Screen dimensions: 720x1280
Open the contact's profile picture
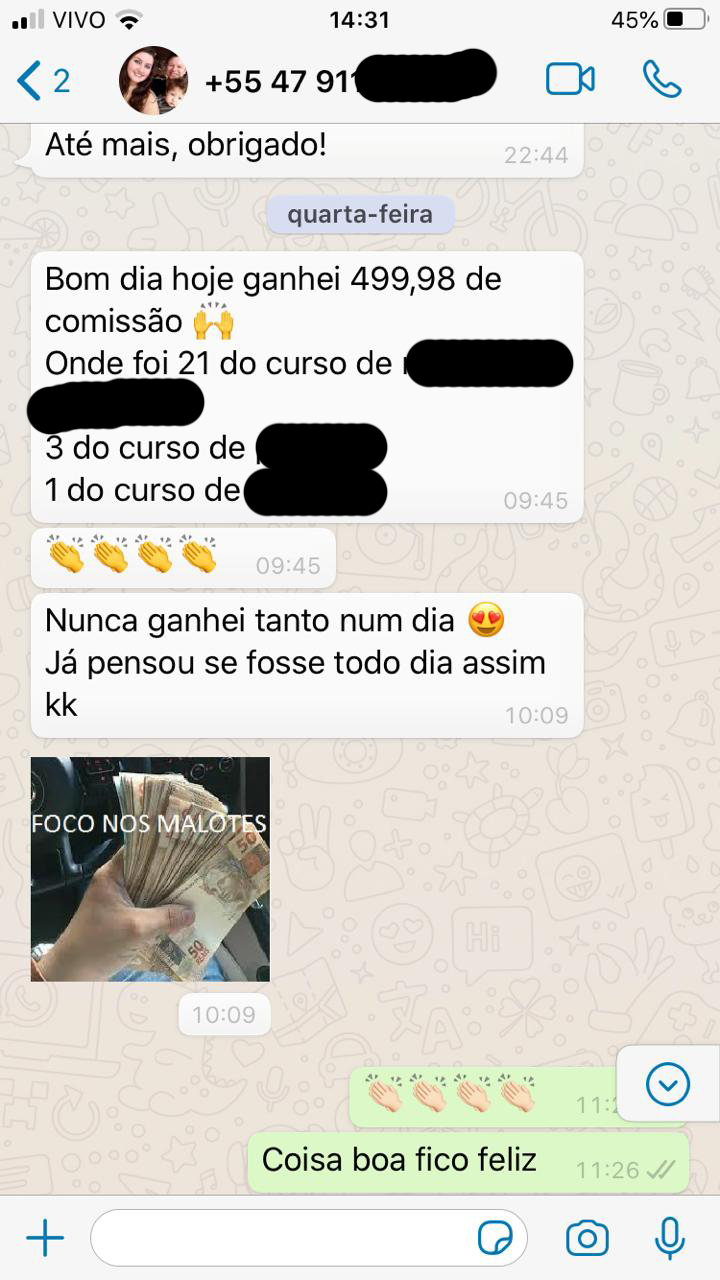[154, 80]
